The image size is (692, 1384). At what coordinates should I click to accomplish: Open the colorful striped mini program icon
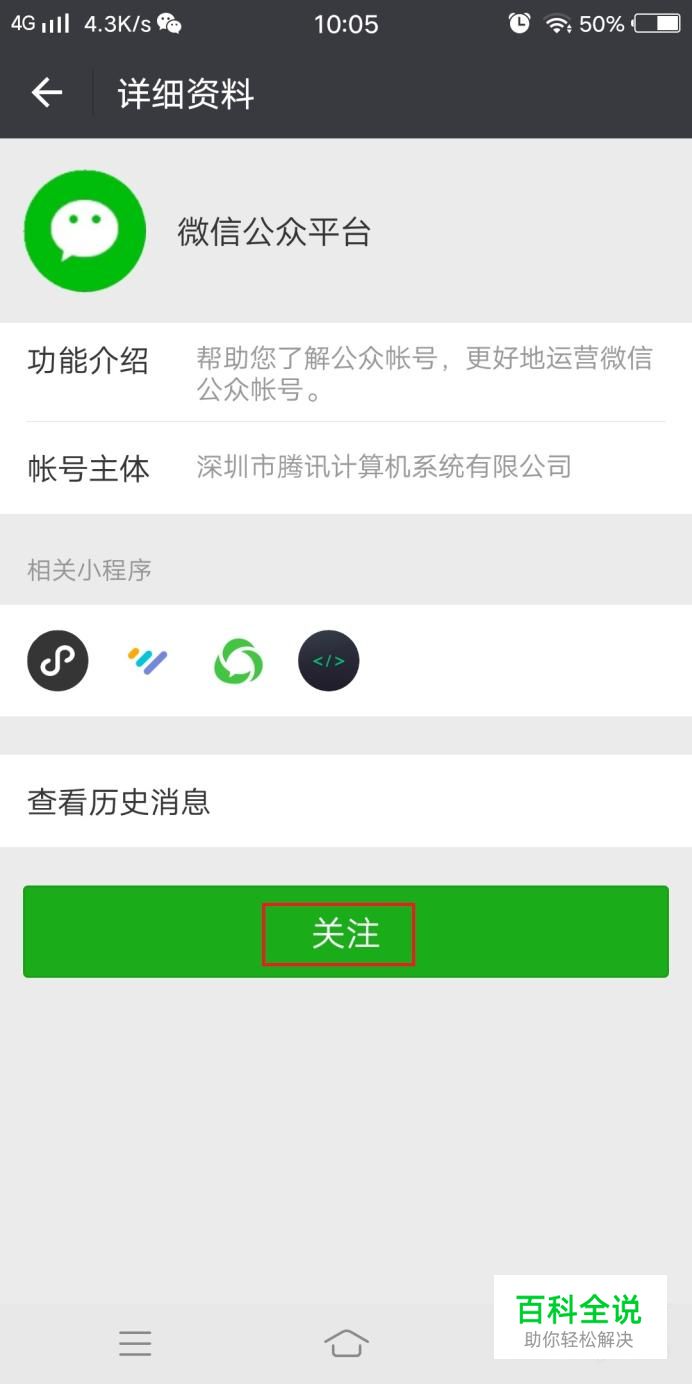coord(148,661)
